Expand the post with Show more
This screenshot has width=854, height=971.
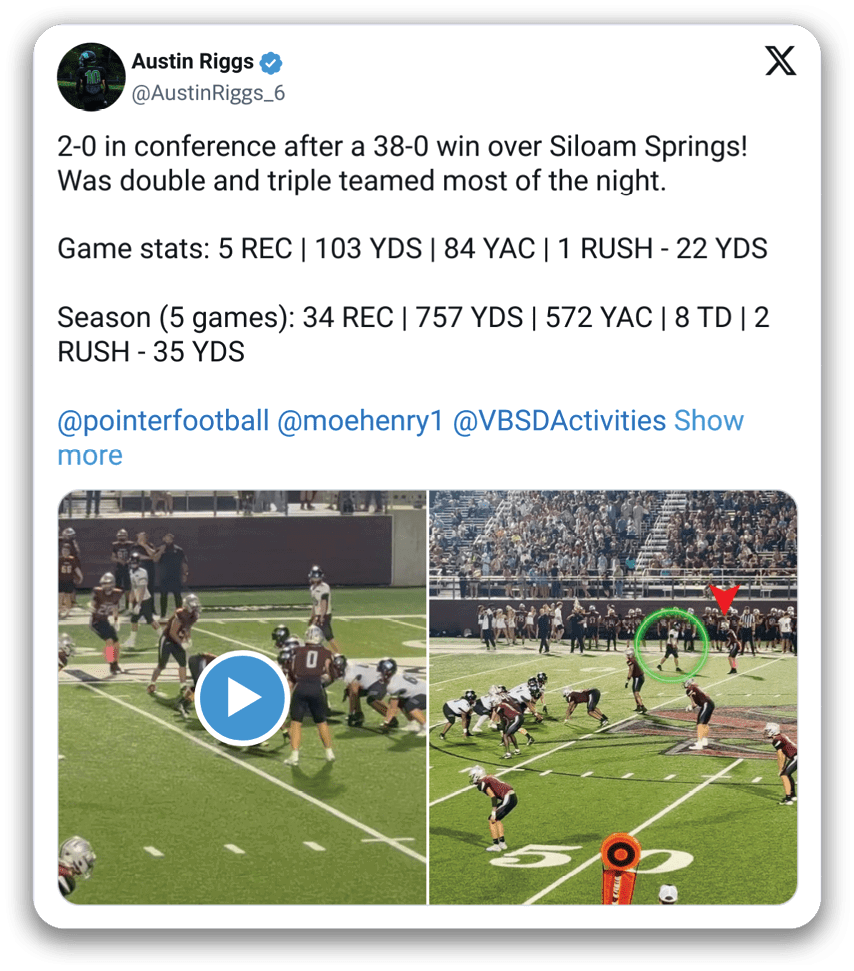coord(708,421)
